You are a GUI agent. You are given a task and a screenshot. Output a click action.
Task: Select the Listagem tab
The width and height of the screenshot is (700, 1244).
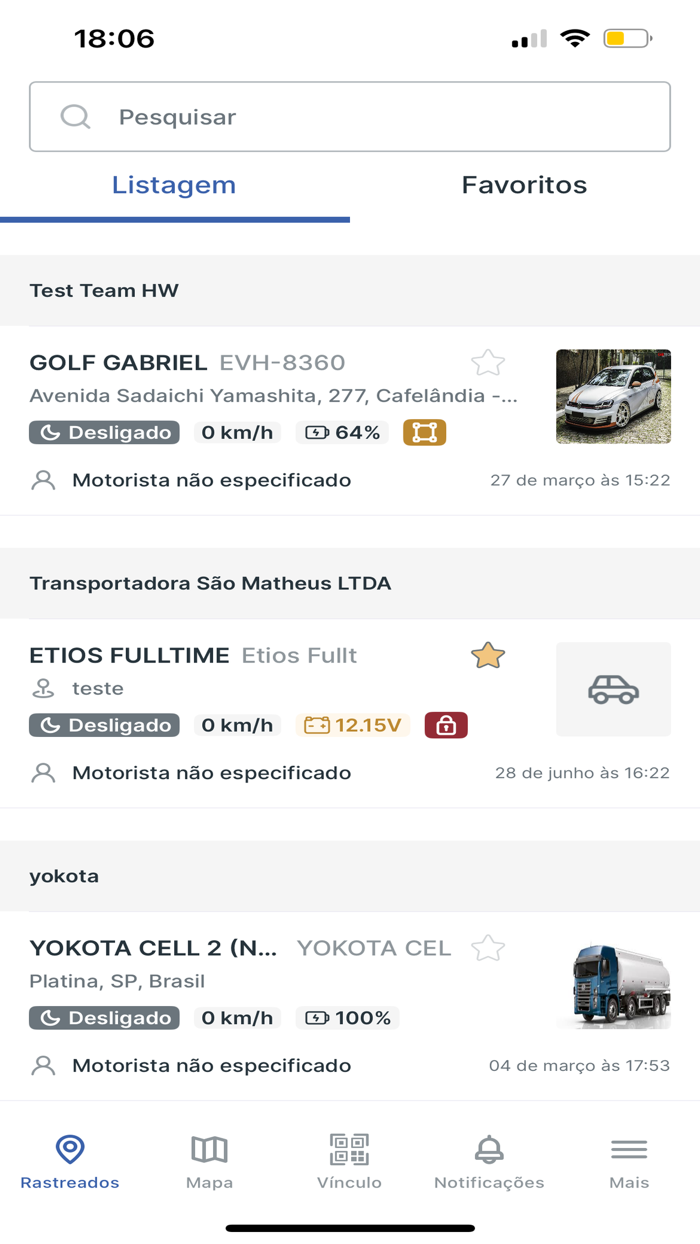(174, 185)
